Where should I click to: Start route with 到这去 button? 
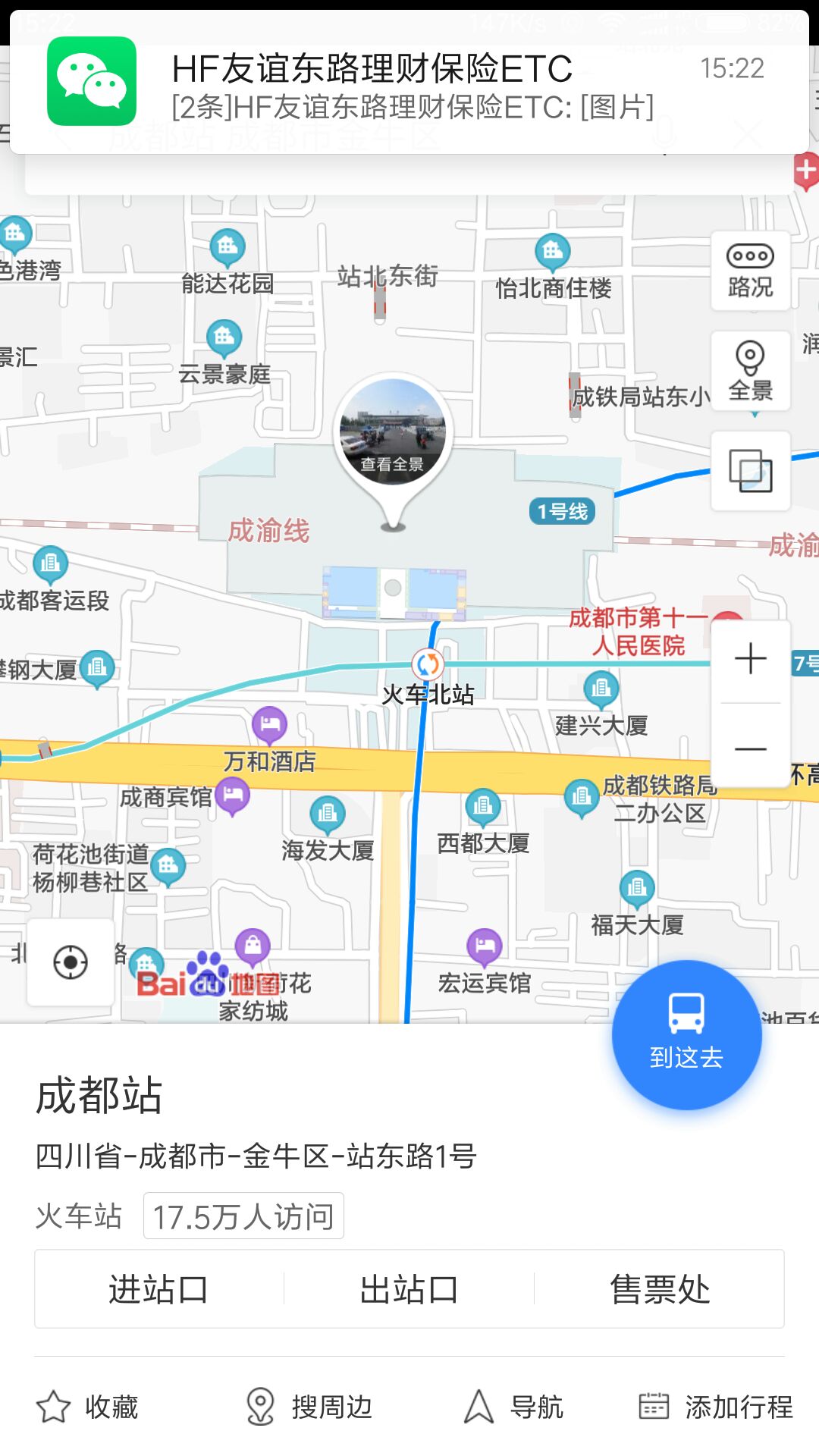(686, 1034)
